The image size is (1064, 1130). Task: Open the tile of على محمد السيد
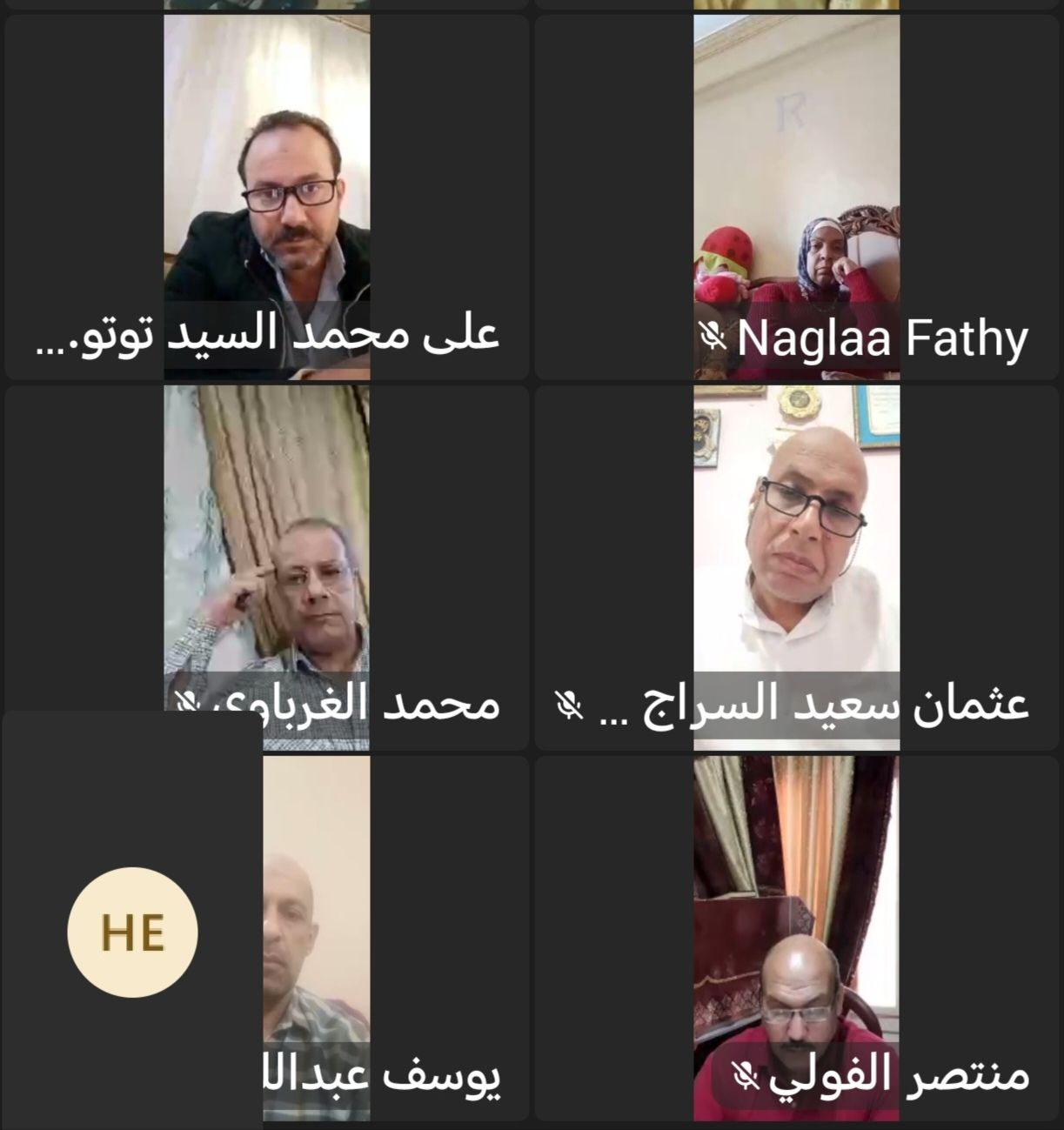(x=267, y=198)
